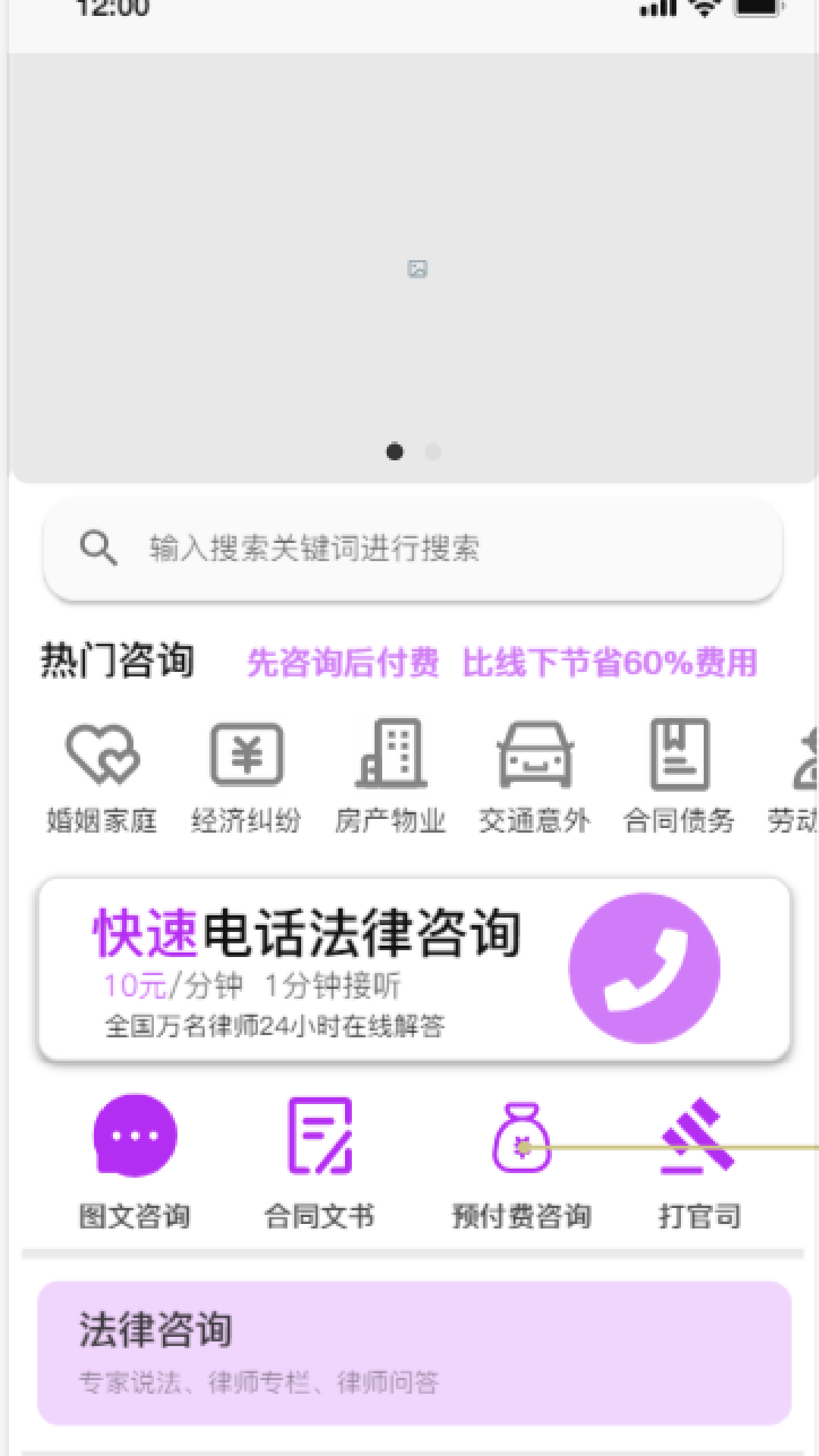This screenshot has width=819, height=1456.
Task: Select the 打官司 gavel icon
Action: point(698,1135)
